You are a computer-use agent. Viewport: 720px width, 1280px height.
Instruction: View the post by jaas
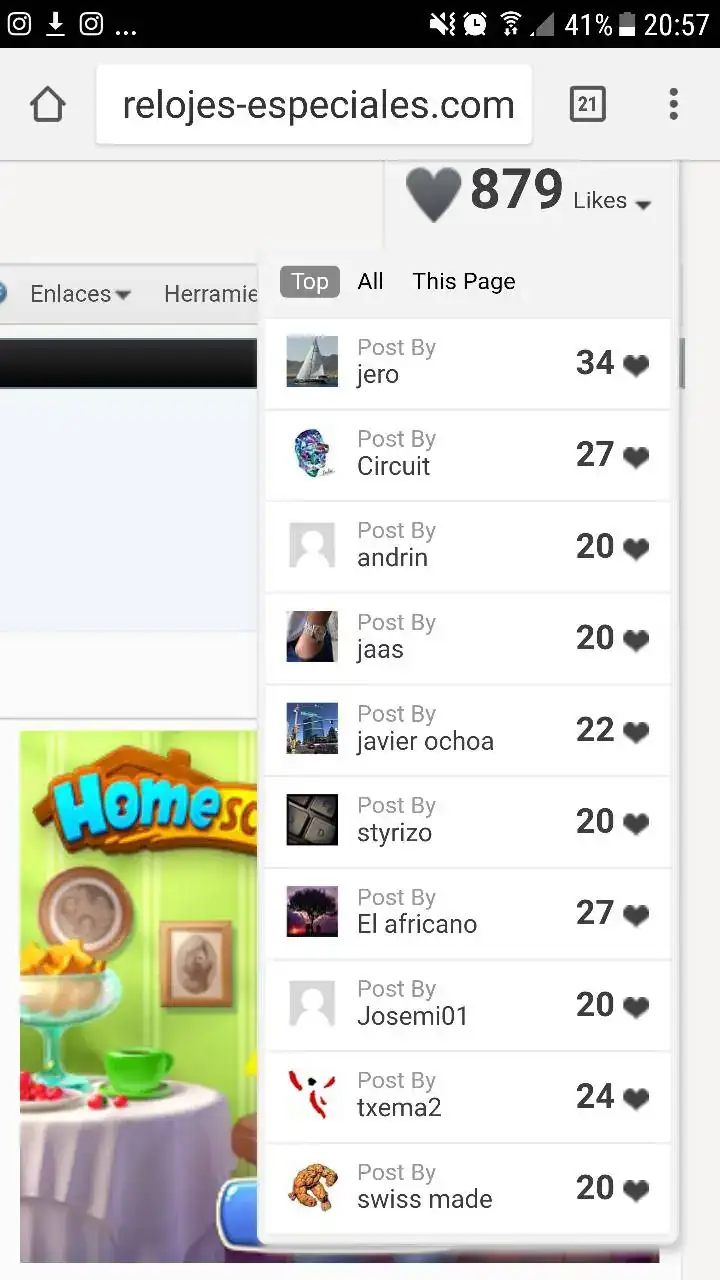point(466,638)
